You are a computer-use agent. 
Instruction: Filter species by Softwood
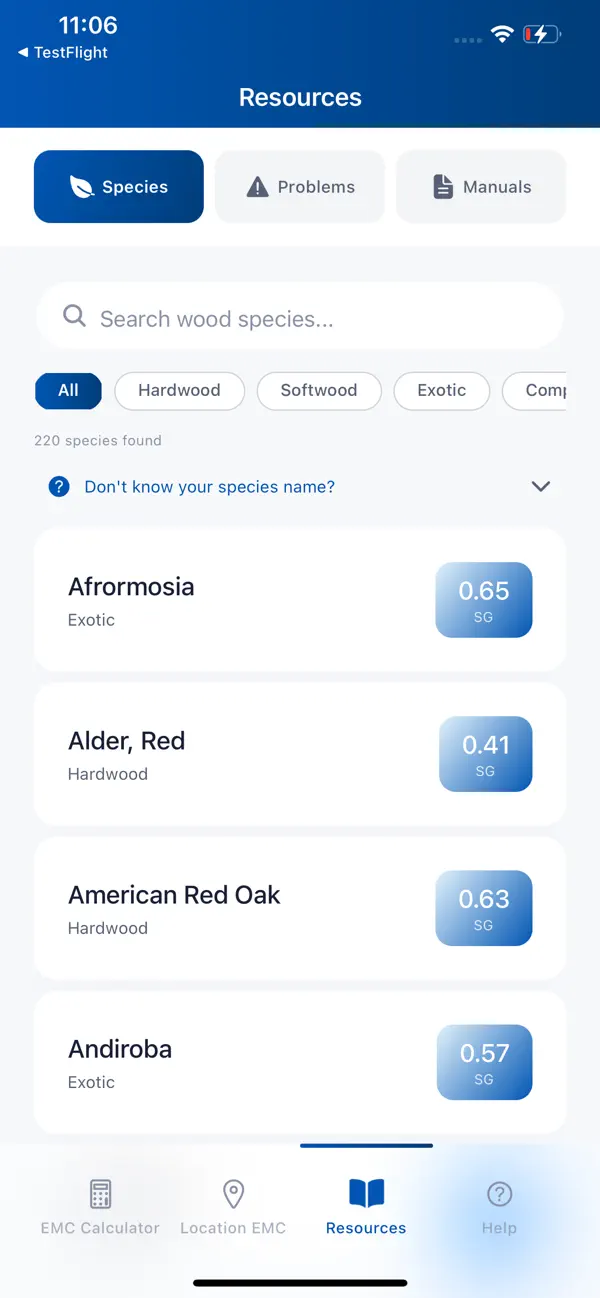point(319,391)
